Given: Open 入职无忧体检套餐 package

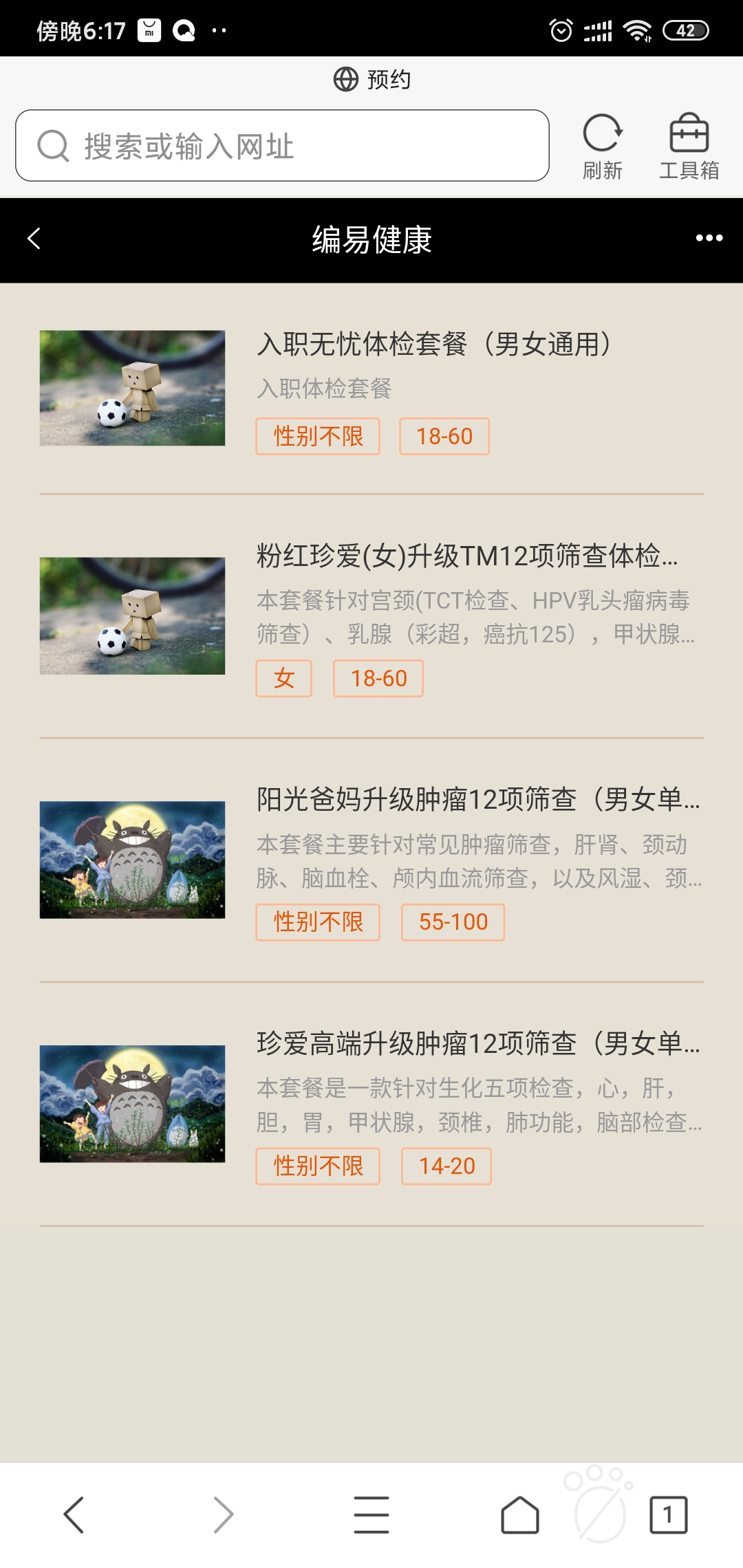Looking at the screenshot, I should click(433, 344).
